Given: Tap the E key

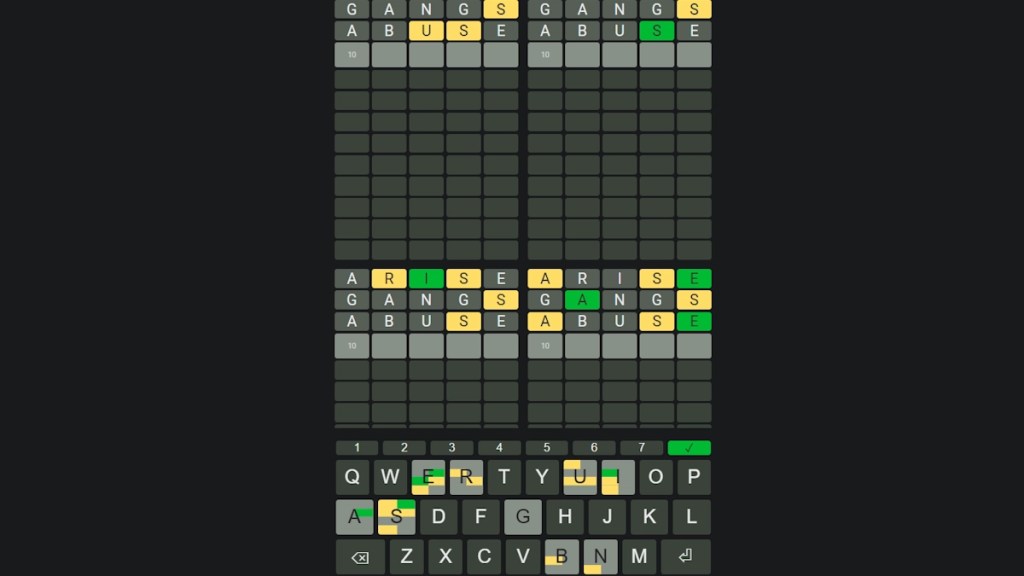Looking at the screenshot, I should (428, 477).
